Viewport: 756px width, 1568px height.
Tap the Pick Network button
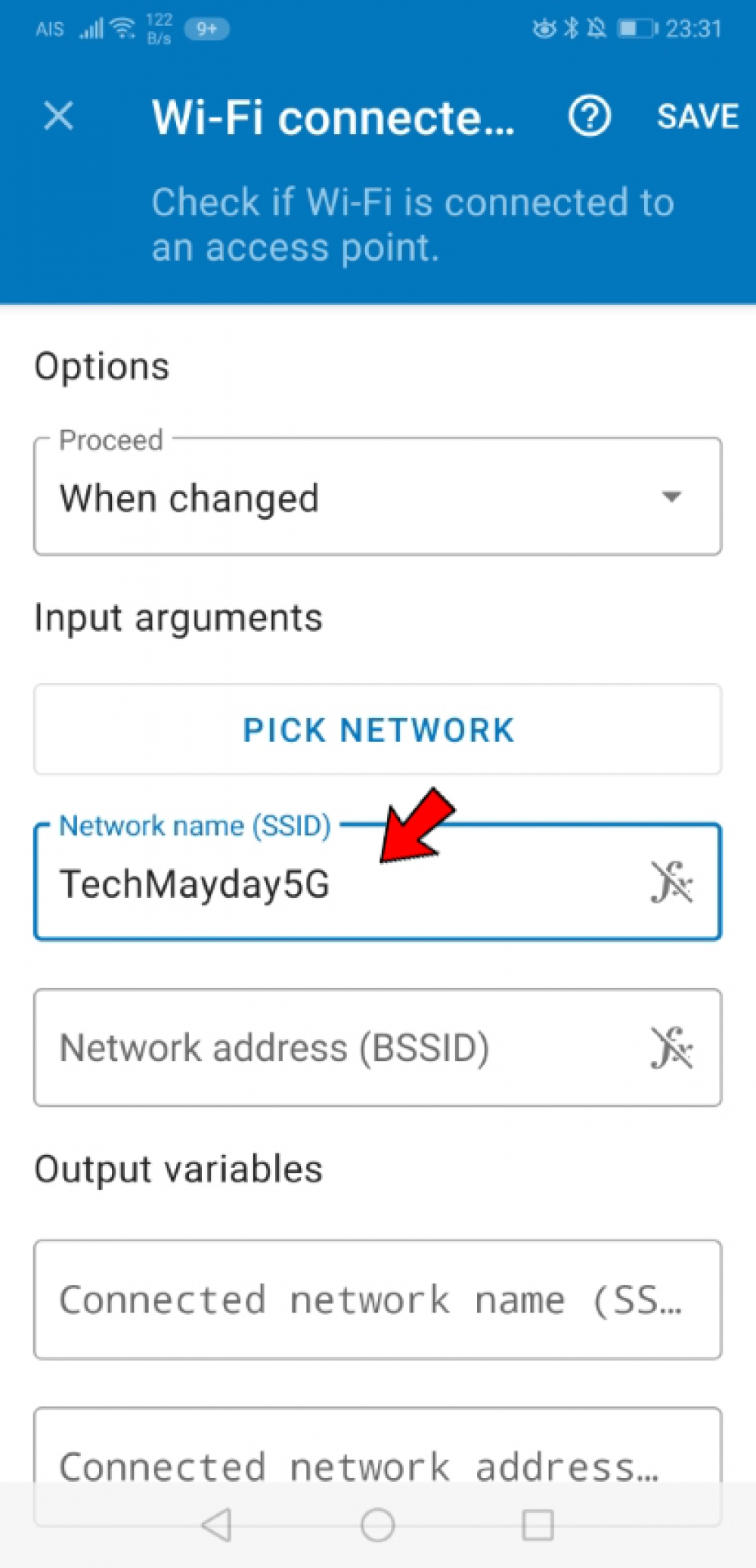[x=377, y=730]
